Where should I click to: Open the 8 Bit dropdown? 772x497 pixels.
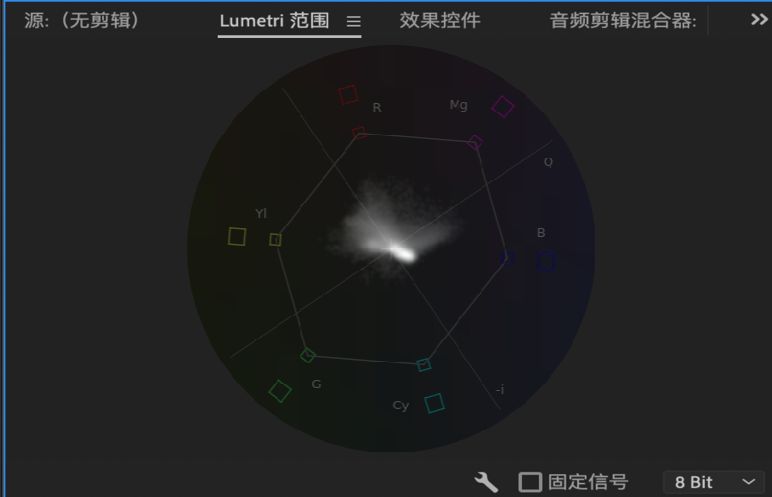tap(713, 482)
